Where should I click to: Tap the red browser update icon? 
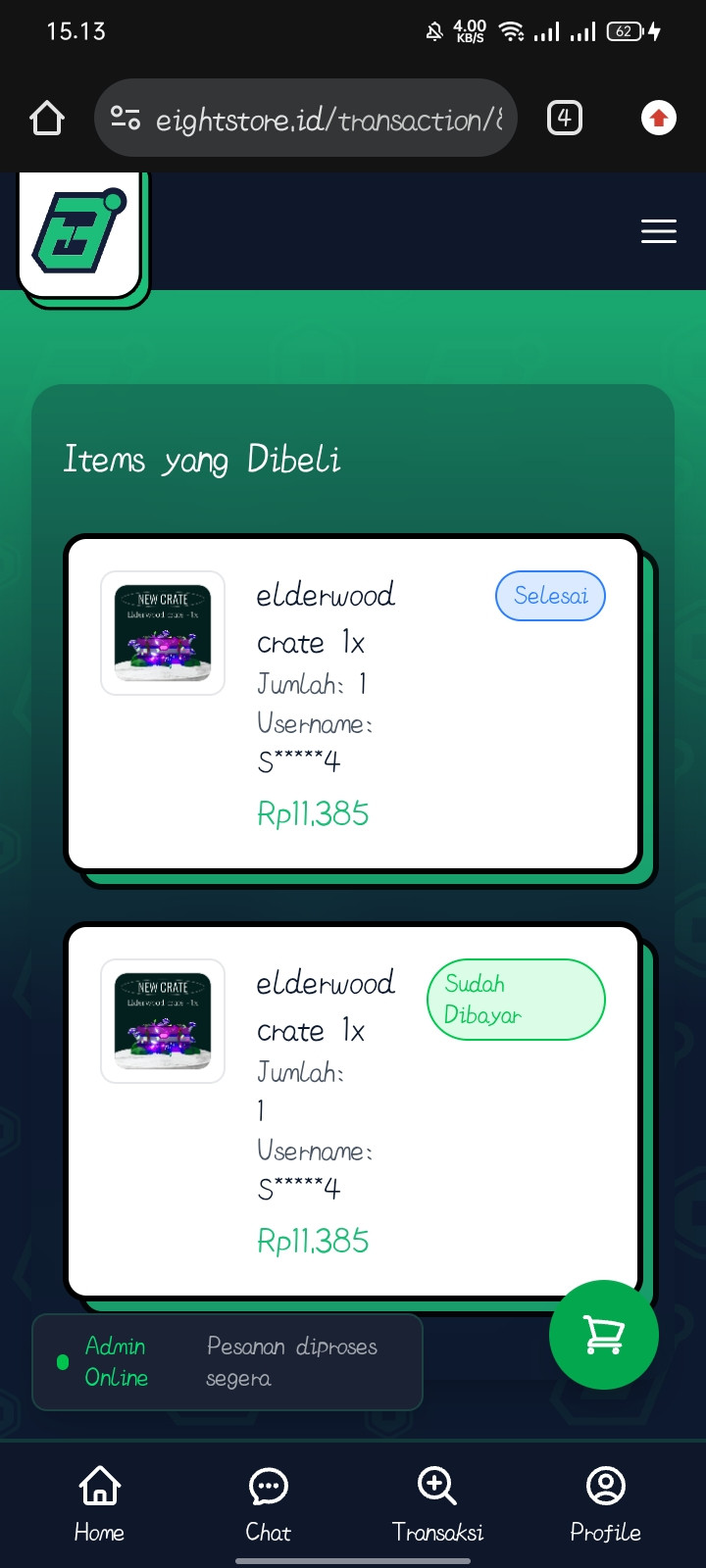coord(658,119)
